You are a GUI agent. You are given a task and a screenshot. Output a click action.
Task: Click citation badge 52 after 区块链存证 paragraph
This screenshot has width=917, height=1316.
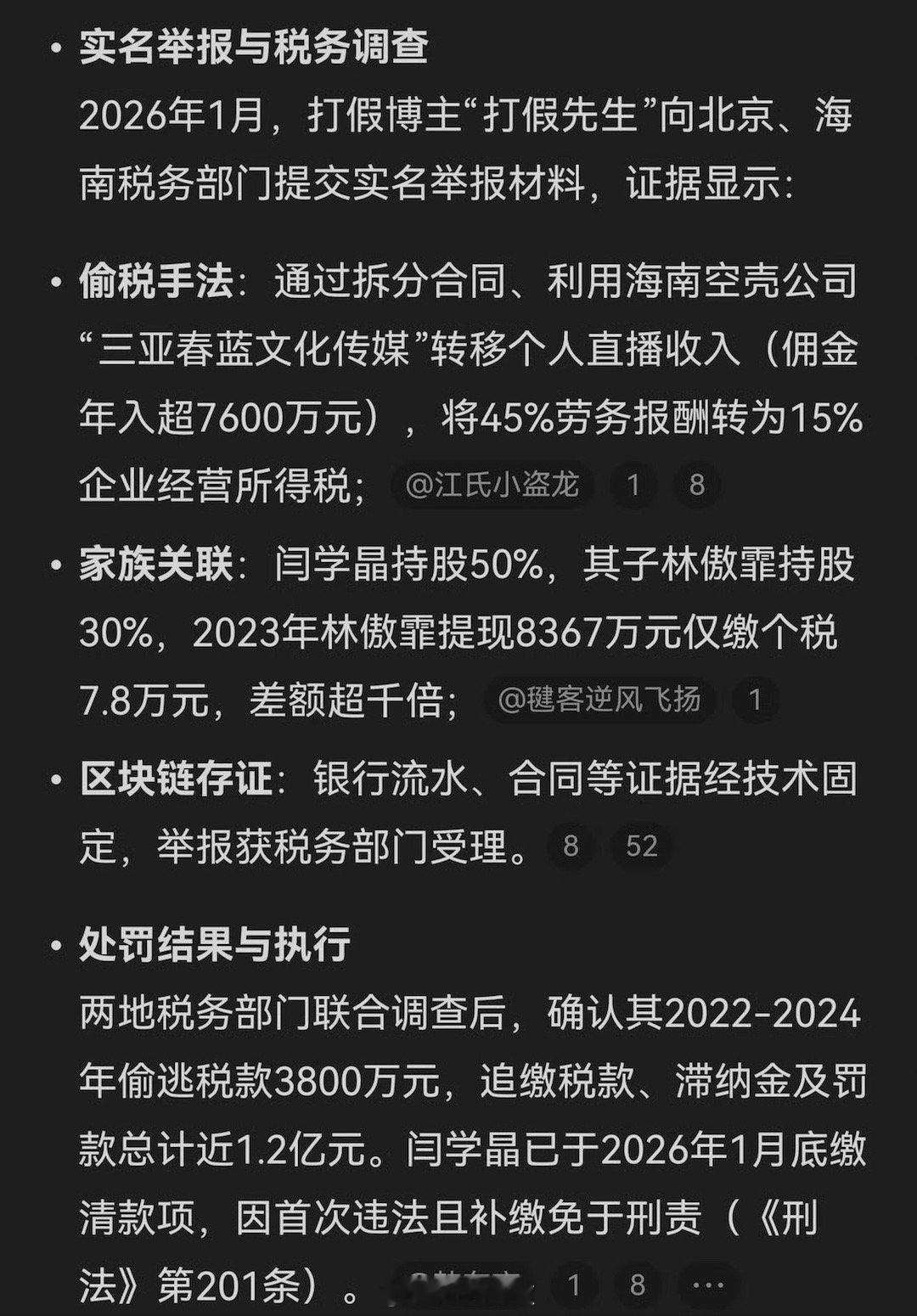coord(643,846)
